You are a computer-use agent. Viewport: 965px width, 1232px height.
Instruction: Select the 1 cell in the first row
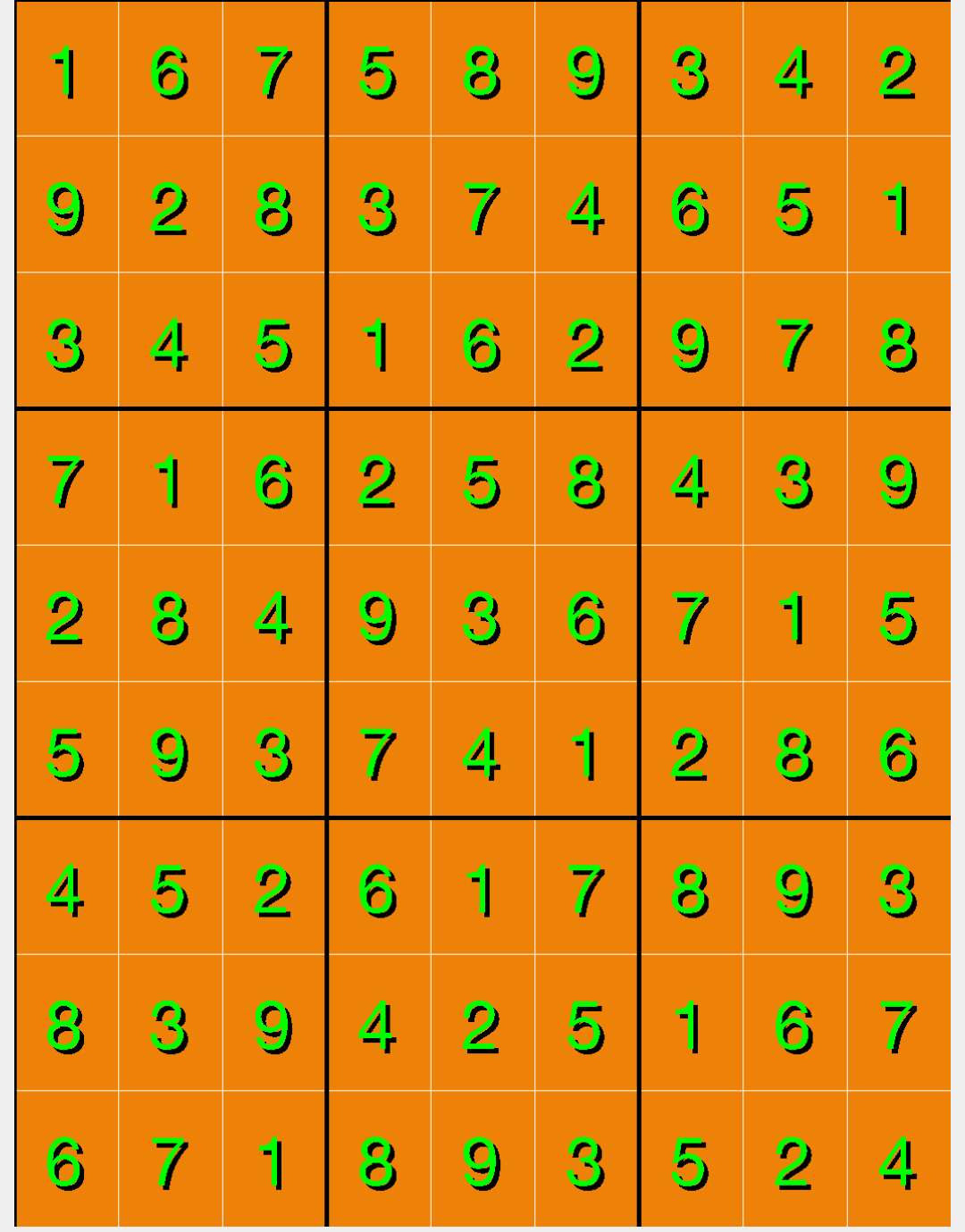66,71
